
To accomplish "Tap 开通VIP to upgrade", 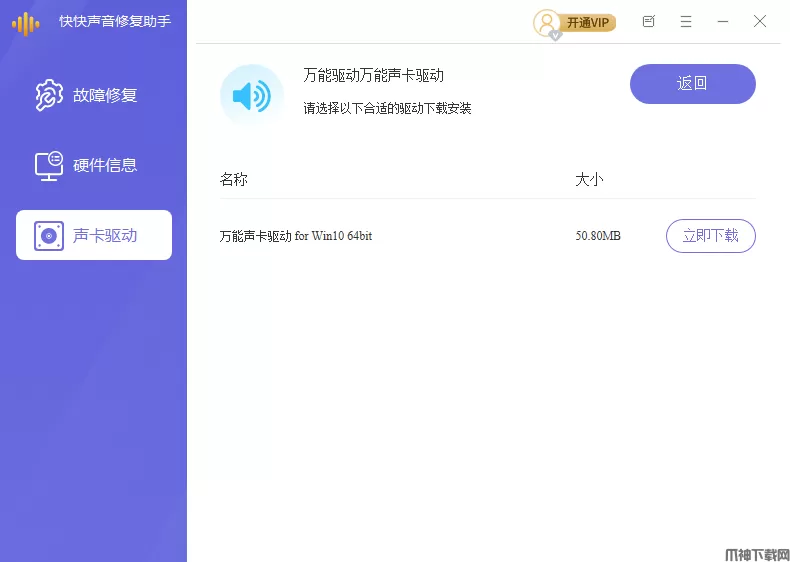I will pos(588,22).
